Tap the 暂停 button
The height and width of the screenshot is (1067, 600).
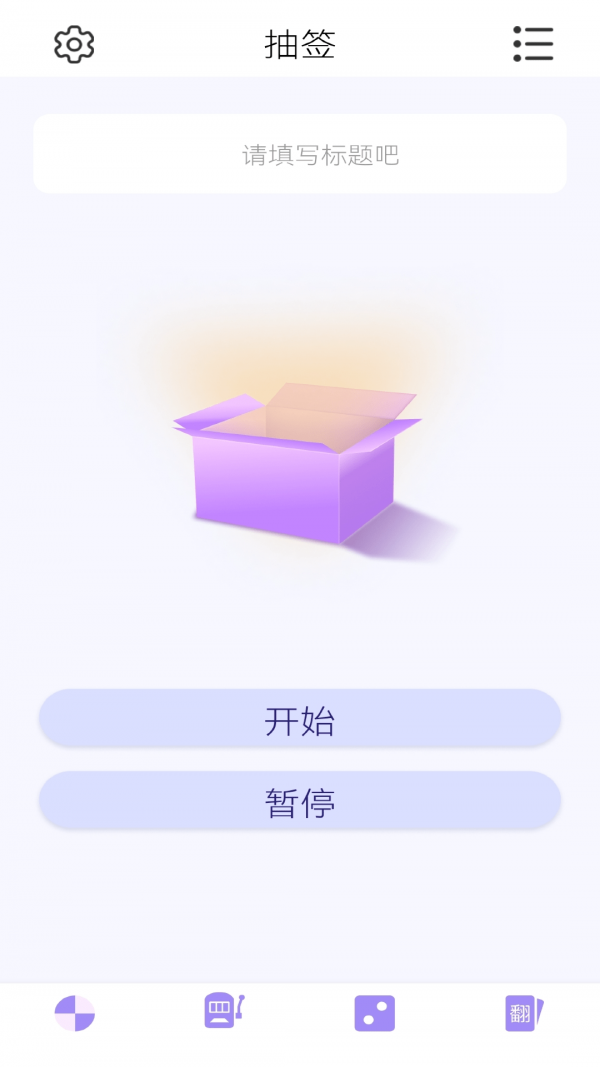(x=300, y=801)
